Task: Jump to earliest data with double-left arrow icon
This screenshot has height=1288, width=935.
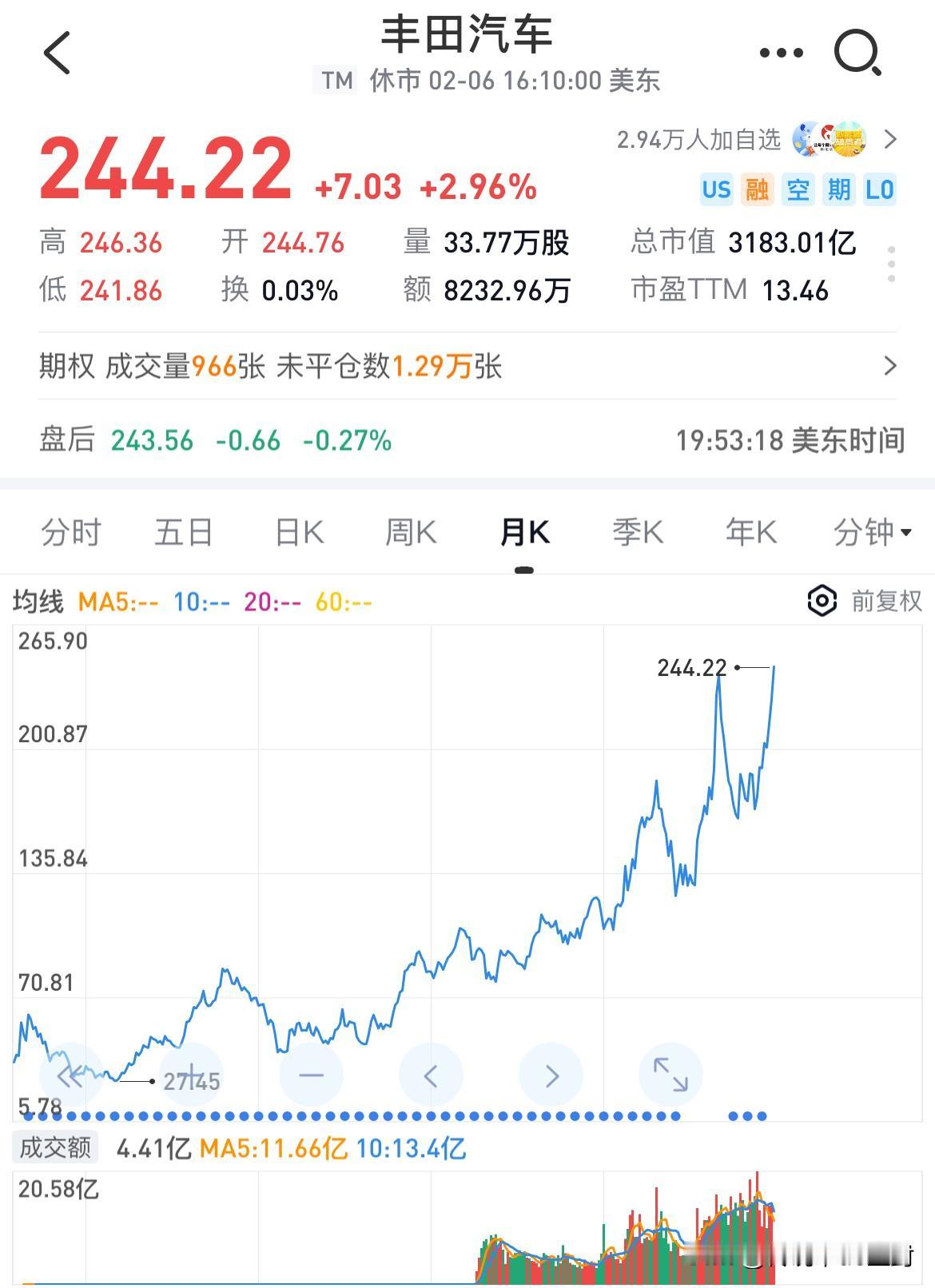Action: click(x=72, y=1075)
